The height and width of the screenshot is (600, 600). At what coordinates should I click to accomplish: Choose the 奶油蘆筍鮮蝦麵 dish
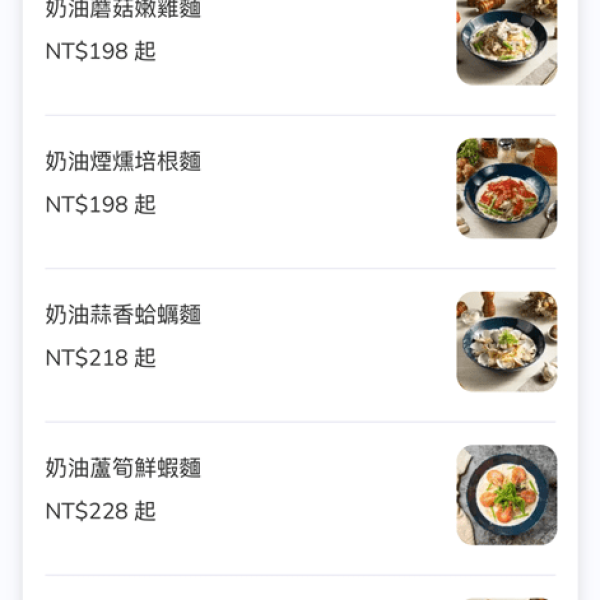[124, 468]
